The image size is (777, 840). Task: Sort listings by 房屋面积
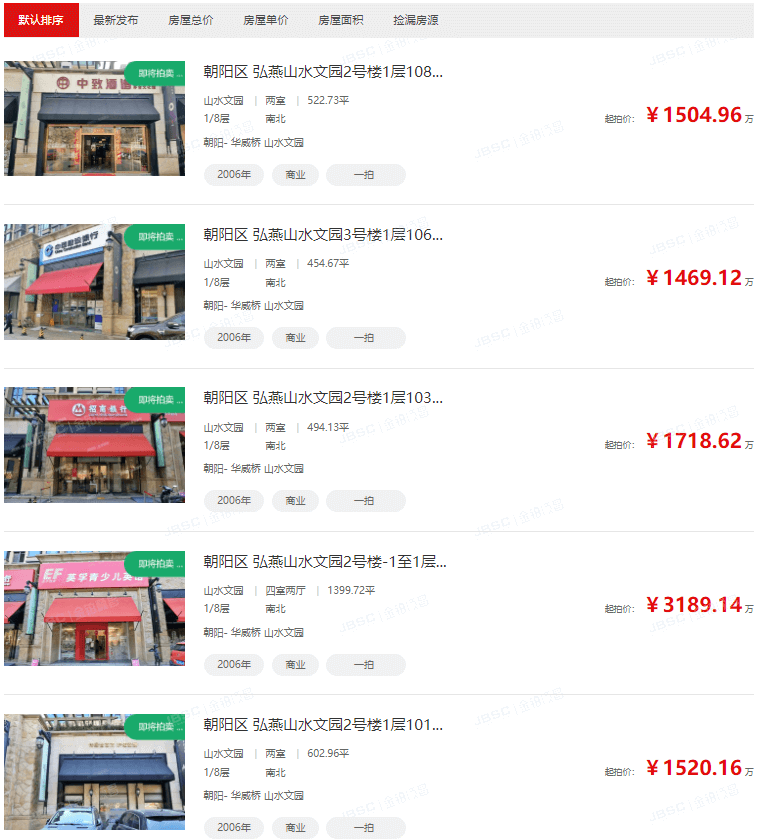341,20
